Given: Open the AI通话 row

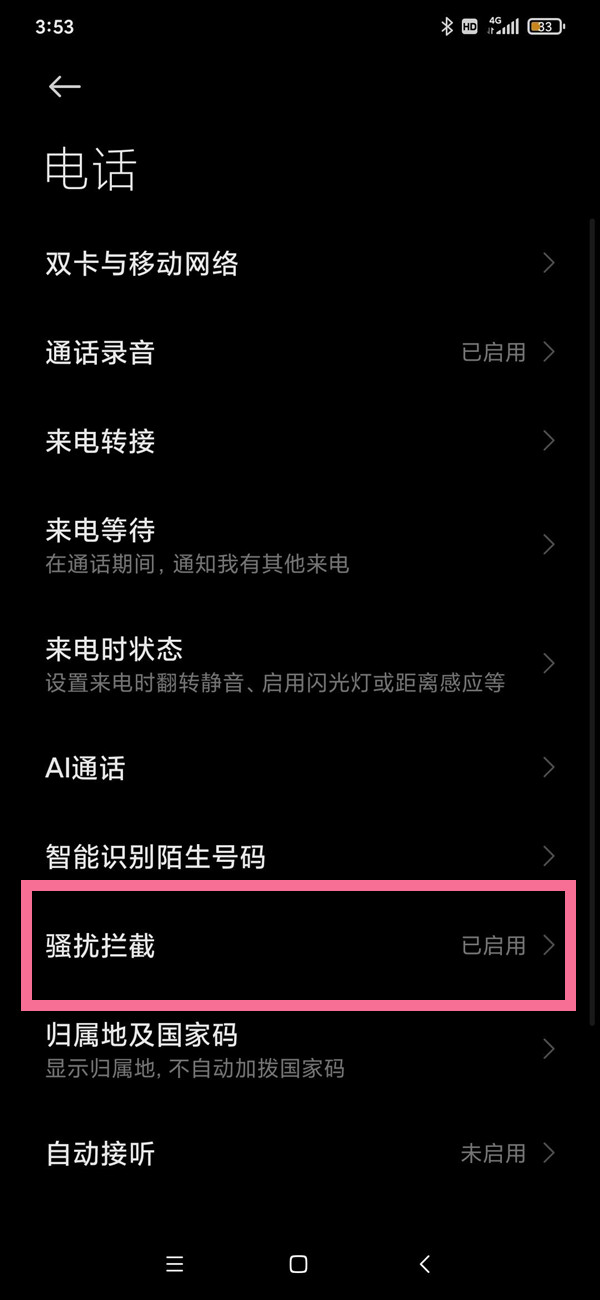Looking at the screenshot, I should pos(300,768).
